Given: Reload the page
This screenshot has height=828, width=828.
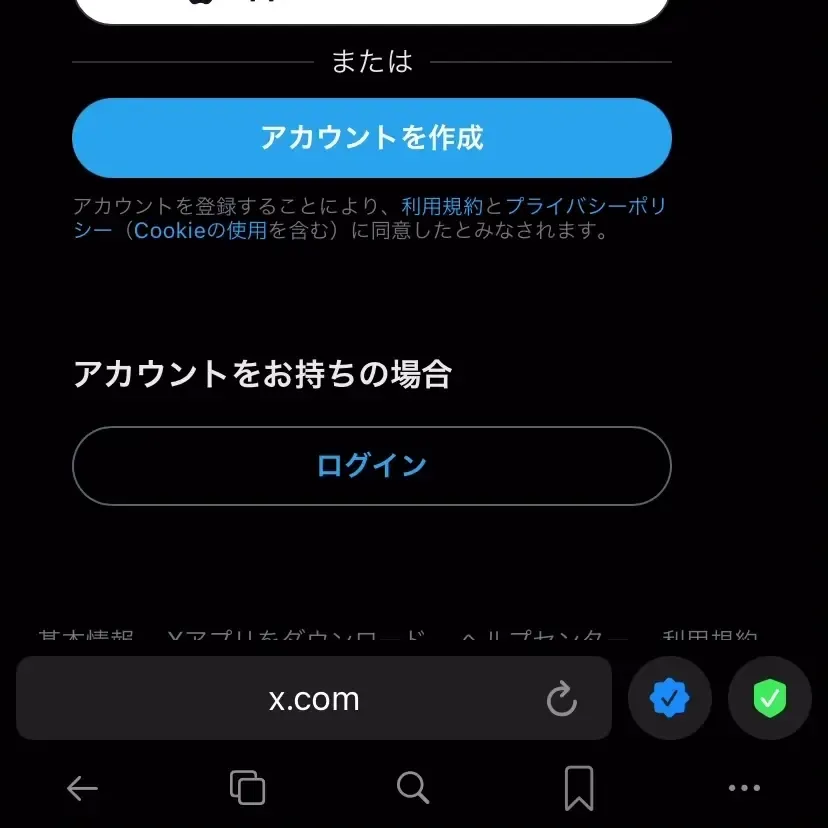Looking at the screenshot, I should [562, 699].
